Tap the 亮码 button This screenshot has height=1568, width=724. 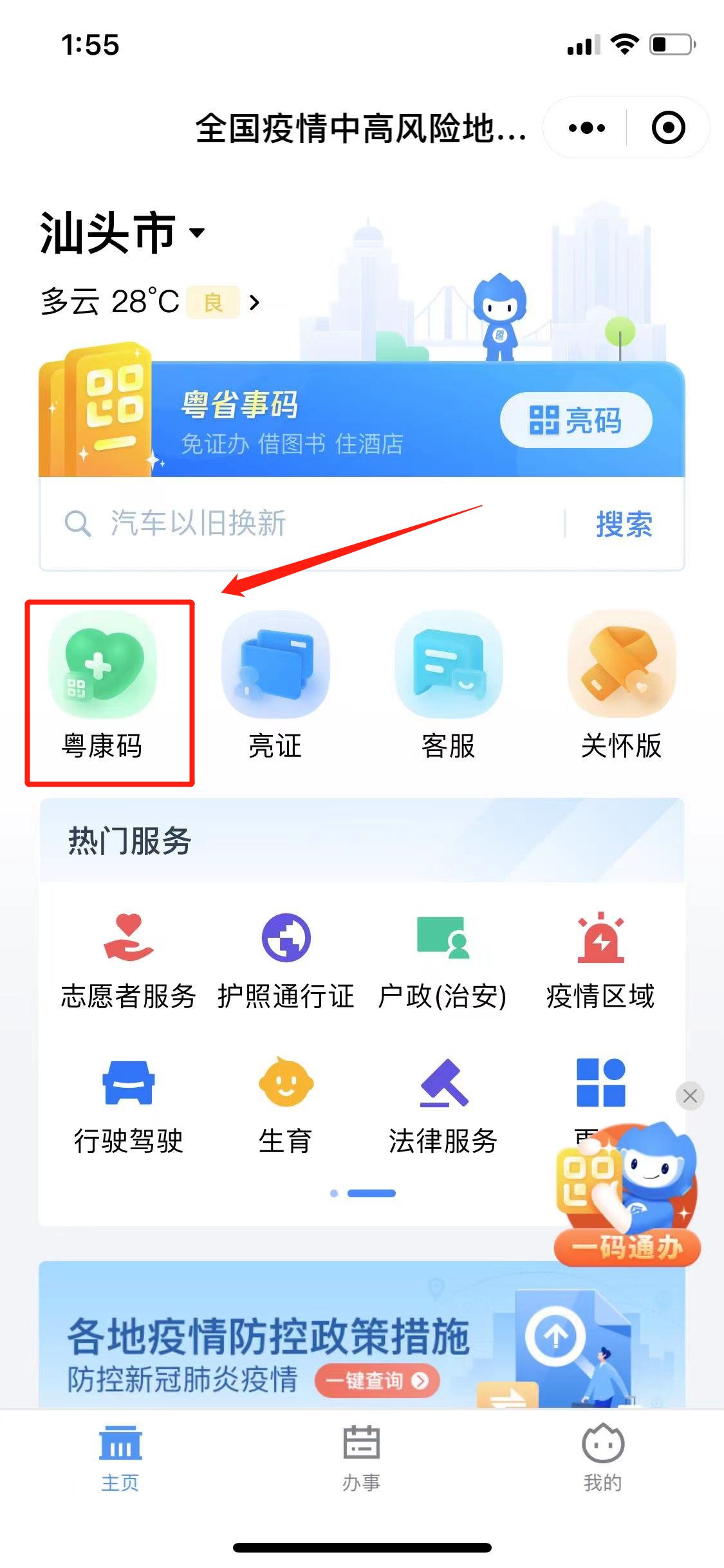coord(575,420)
